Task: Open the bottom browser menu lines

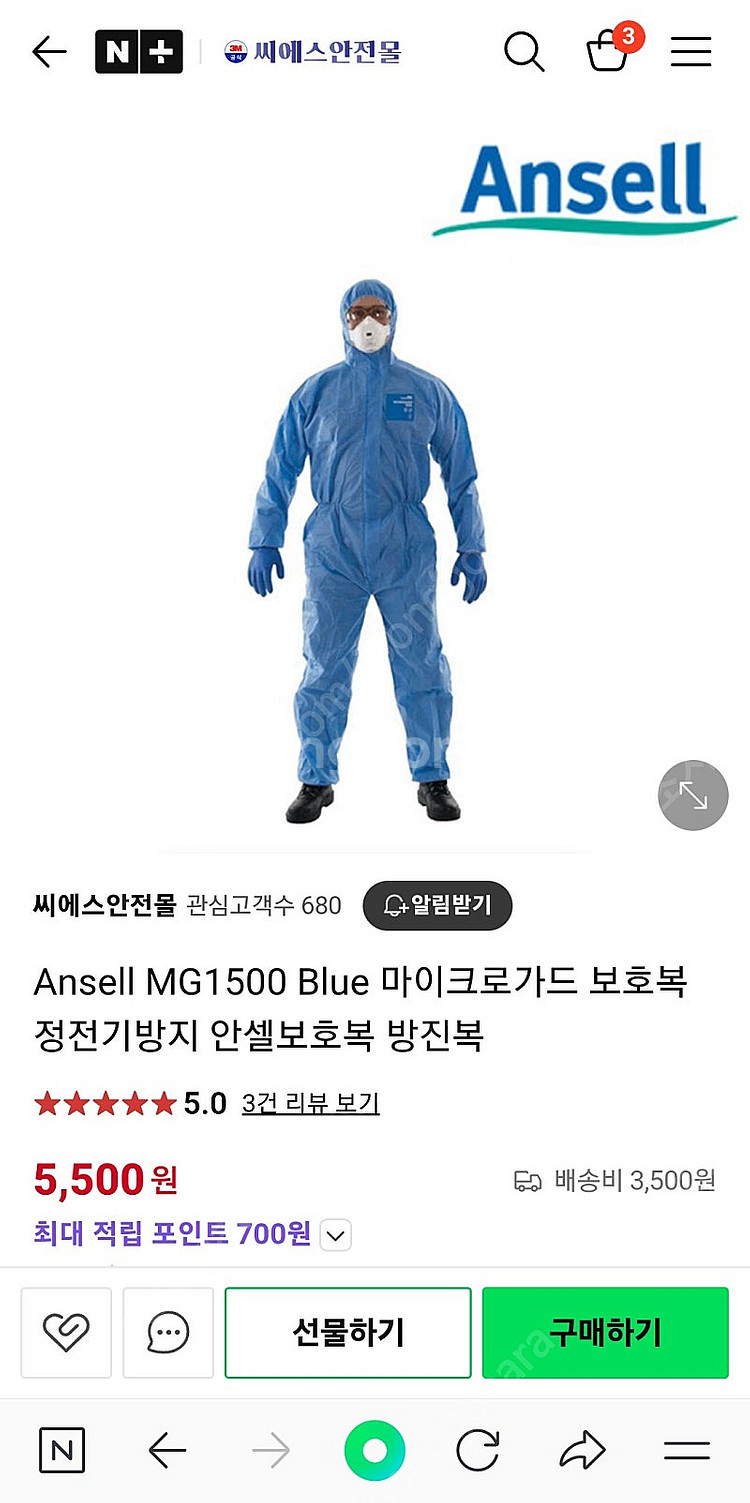Action: [x=686, y=1451]
